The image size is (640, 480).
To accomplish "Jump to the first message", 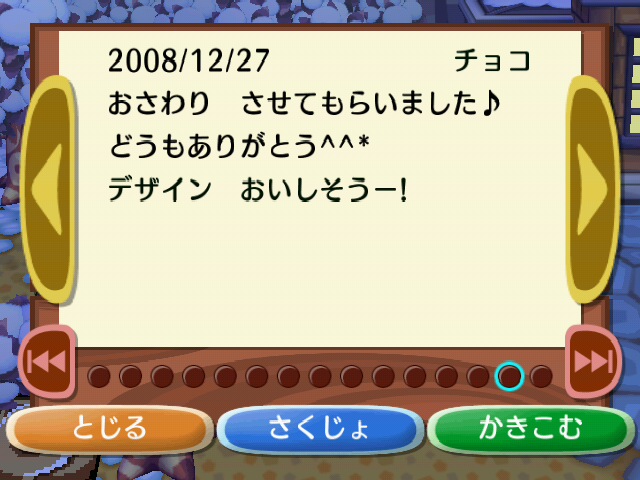I will coord(44,362).
